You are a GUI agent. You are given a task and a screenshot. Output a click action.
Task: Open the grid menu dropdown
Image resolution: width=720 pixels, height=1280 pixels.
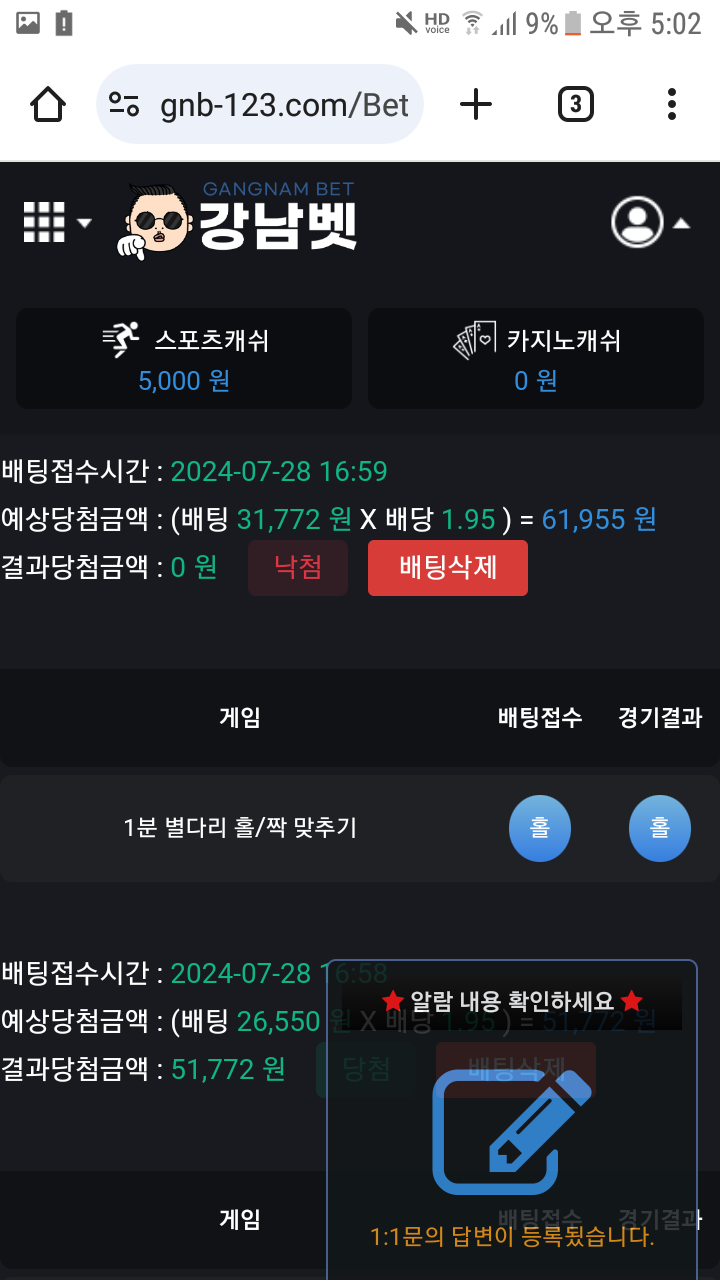[55, 222]
